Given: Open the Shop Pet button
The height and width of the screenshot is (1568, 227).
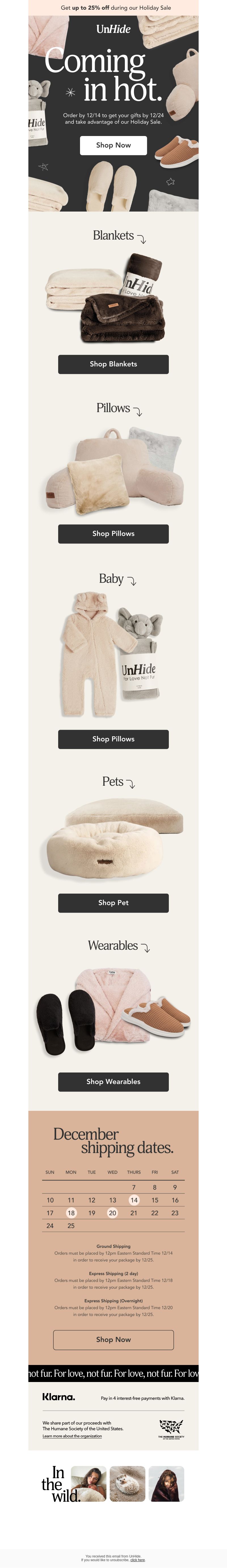Looking at the screenshot, I should click(113, 902).
